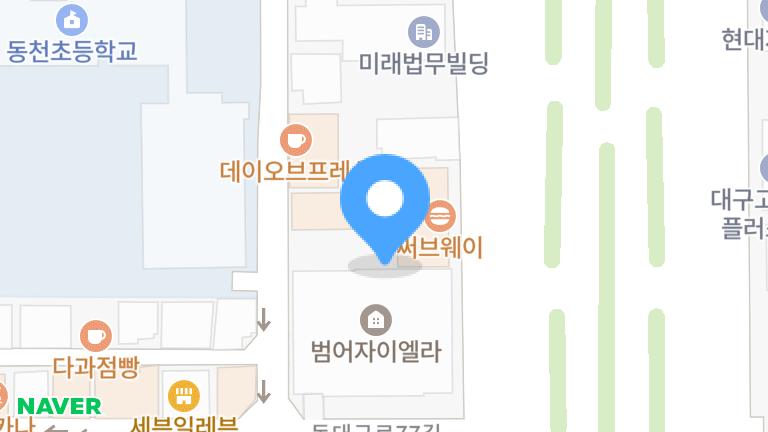Tap the blue location pin
Image resolution: width=768 pixels, height=432 pixels.
(x=383, y=201)
